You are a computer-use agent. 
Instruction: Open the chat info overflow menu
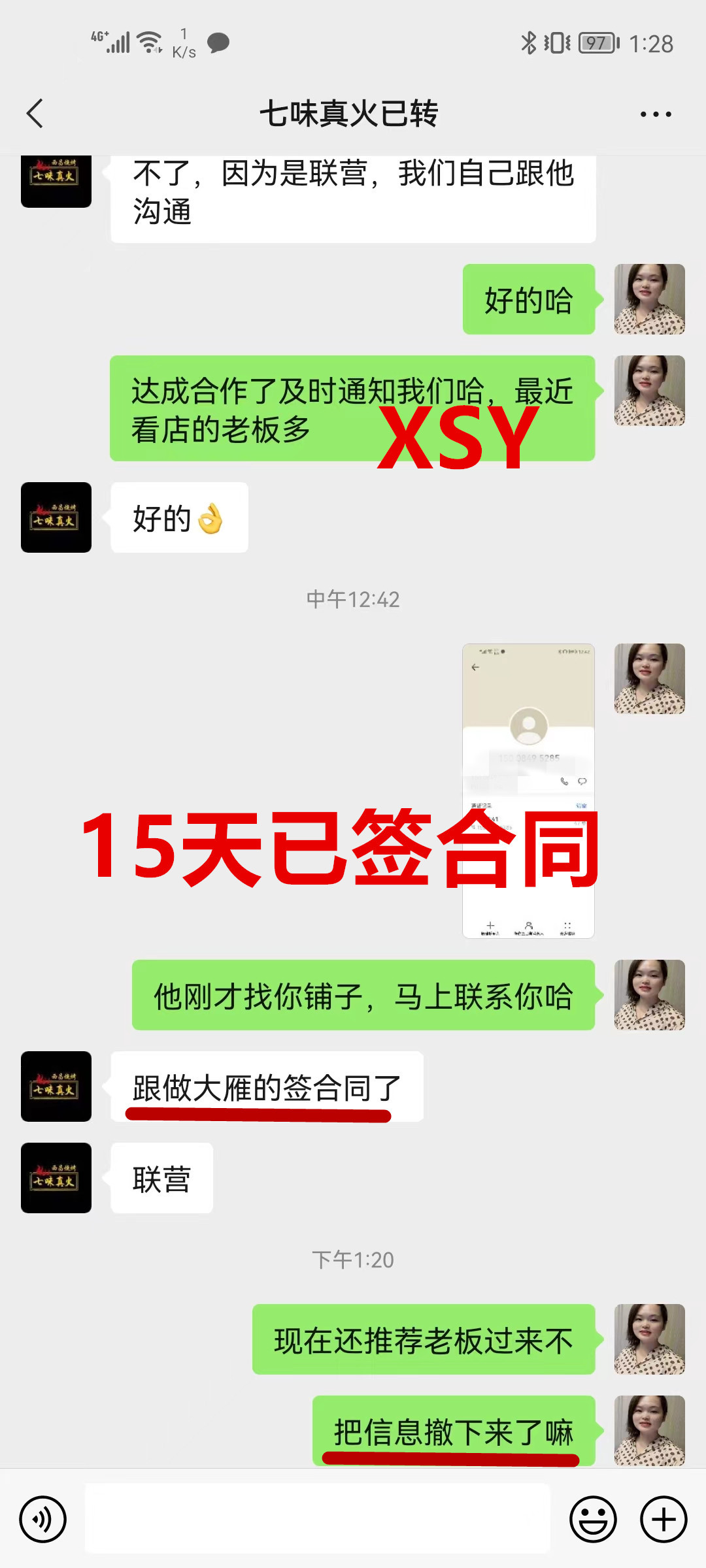click(655, 114)
